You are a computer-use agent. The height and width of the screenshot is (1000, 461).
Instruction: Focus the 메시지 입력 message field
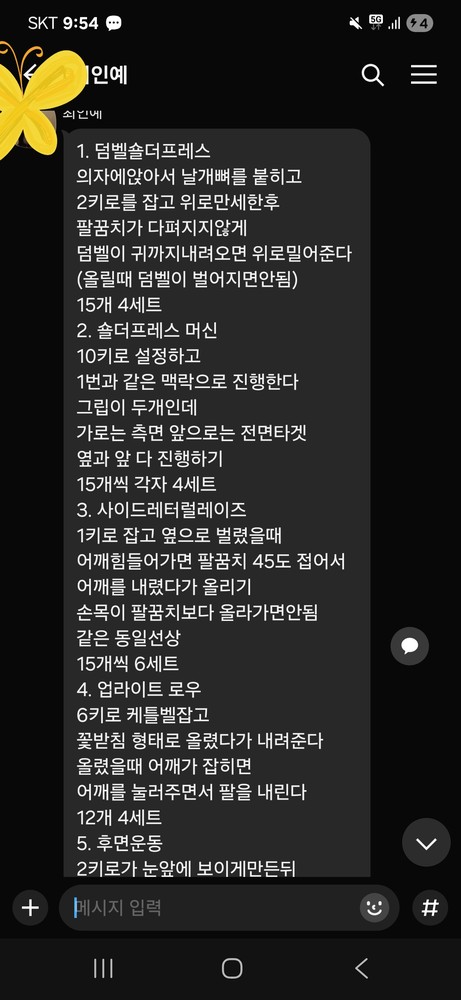[x=214, y=907]
